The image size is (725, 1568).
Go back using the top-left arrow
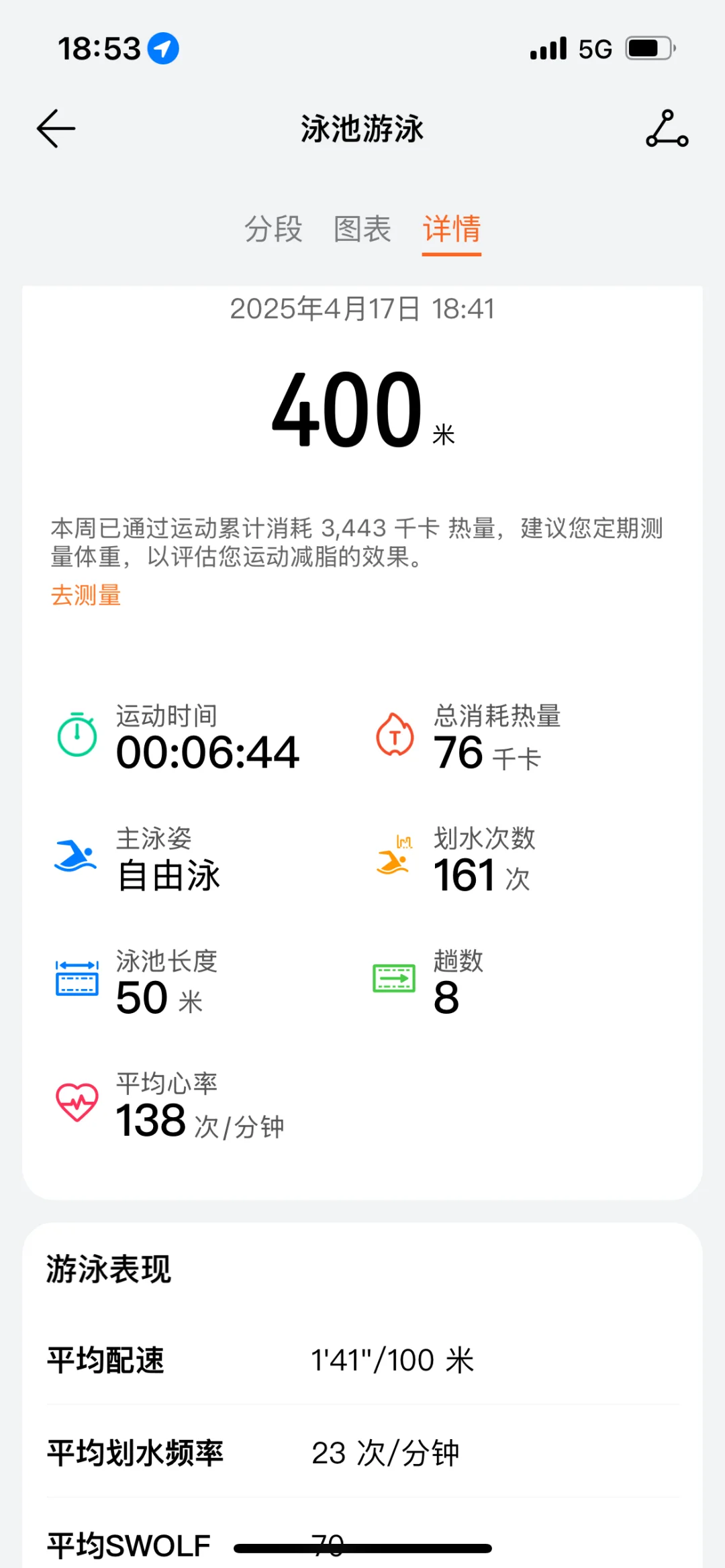56,128
